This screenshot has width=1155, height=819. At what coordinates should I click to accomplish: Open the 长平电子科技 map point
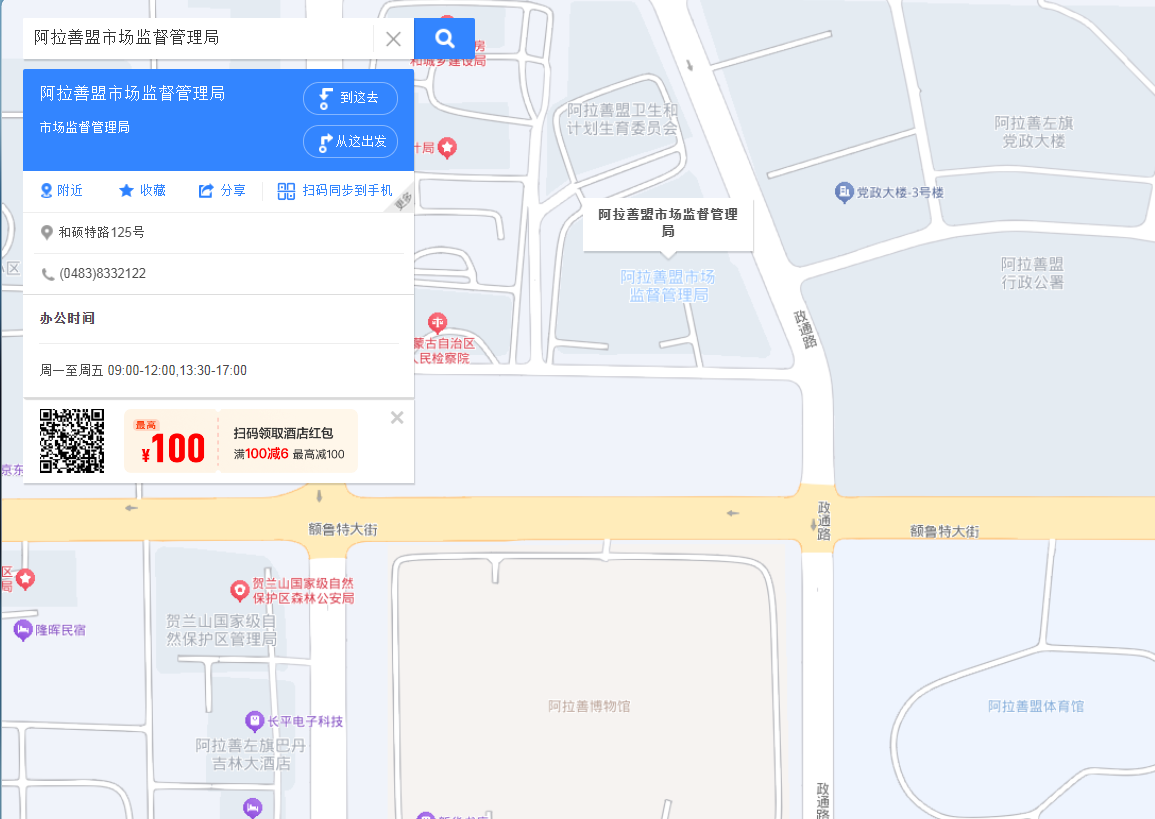(x=255, y=721)
